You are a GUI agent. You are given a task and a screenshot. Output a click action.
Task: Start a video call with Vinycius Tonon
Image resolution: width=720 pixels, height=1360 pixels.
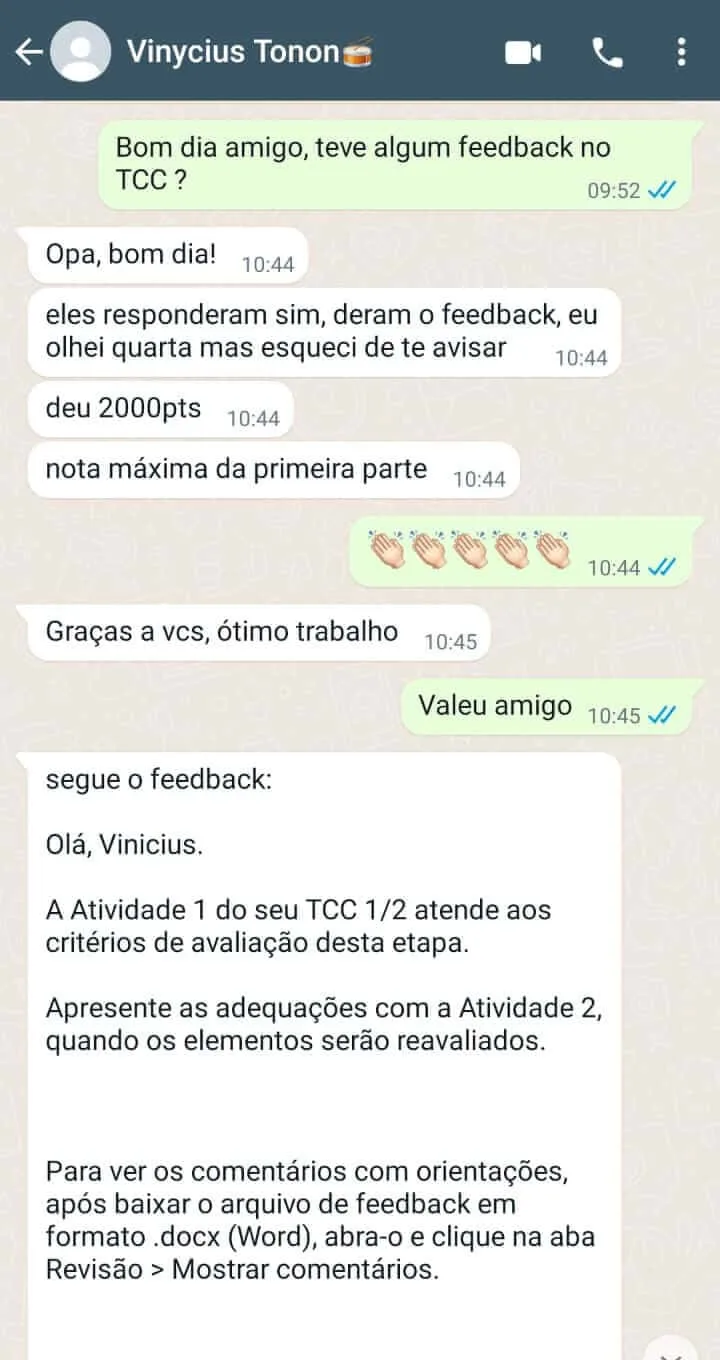click(x=524, y=53)
